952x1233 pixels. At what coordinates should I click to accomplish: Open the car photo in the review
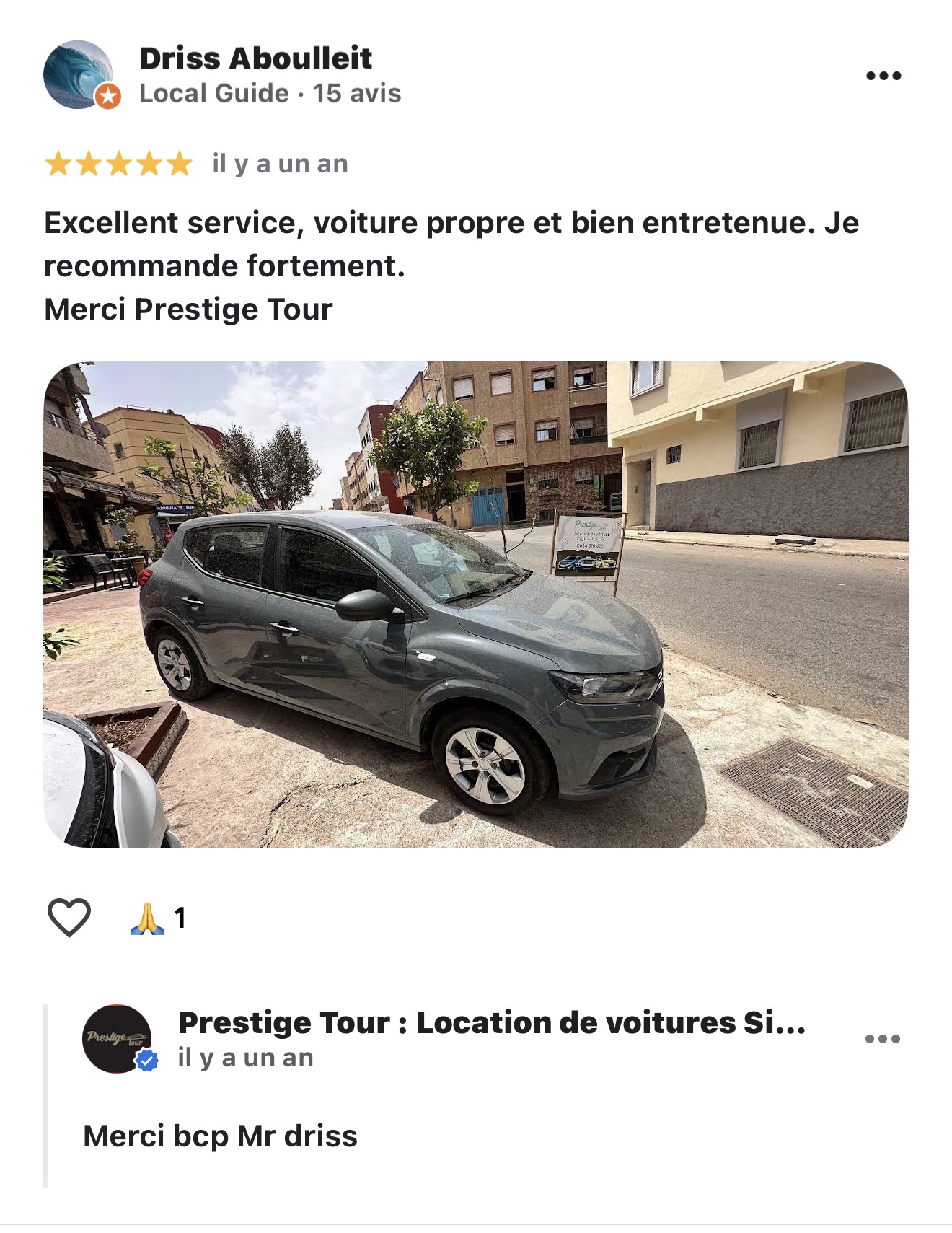point(475,605)
